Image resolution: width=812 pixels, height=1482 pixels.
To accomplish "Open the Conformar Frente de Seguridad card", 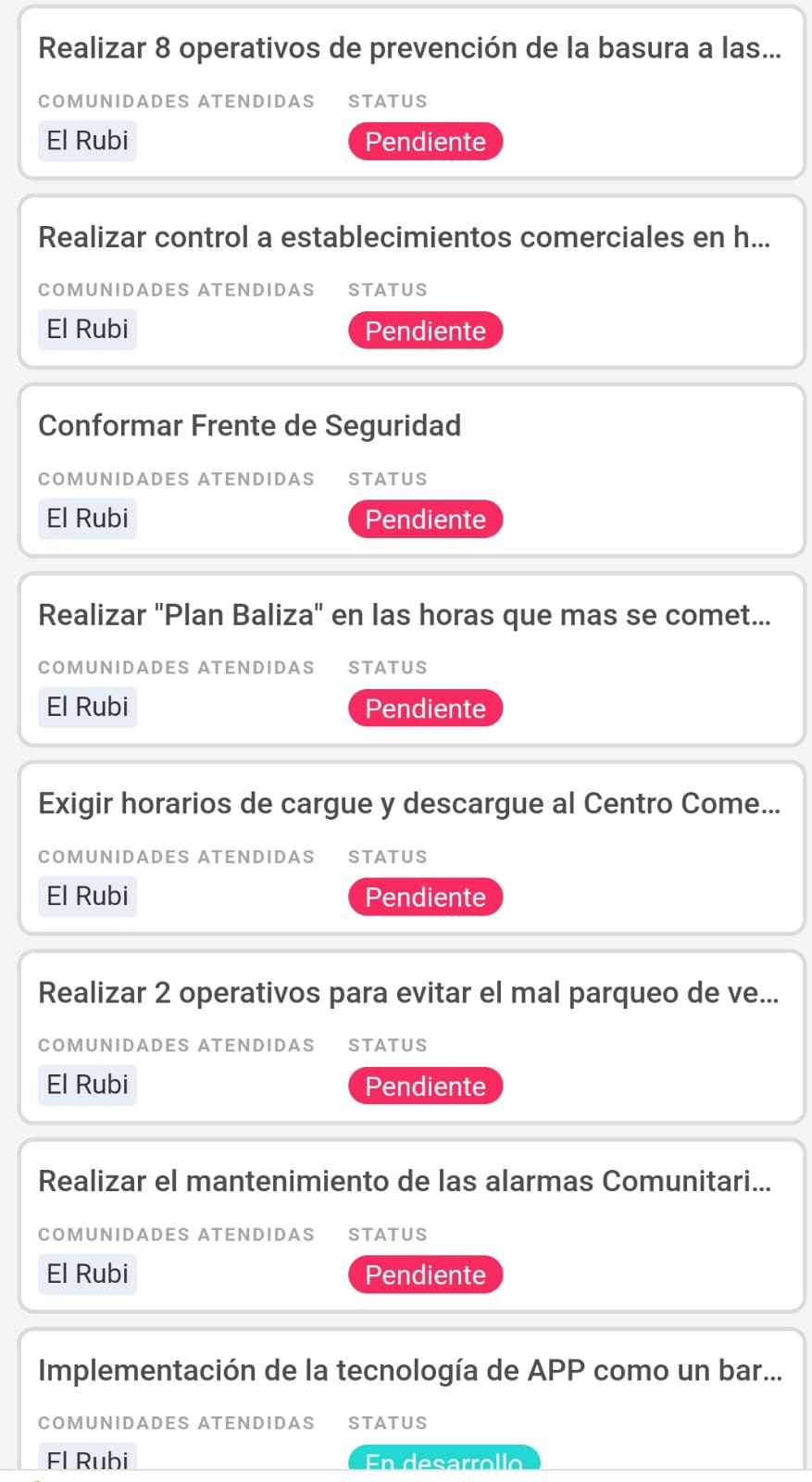I will click(x=412, y=471).
